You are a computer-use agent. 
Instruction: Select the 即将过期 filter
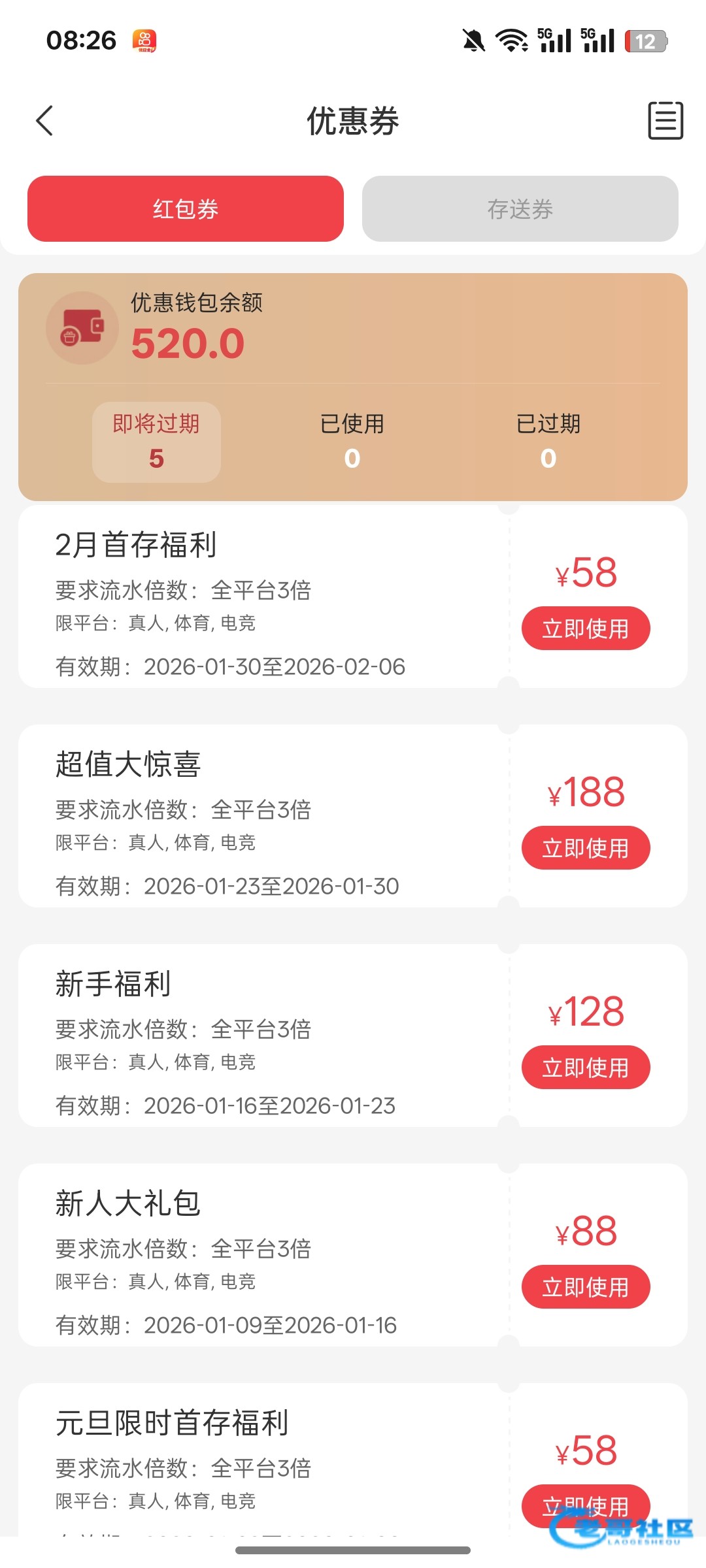pyautogui.click(x=156, y=442)
